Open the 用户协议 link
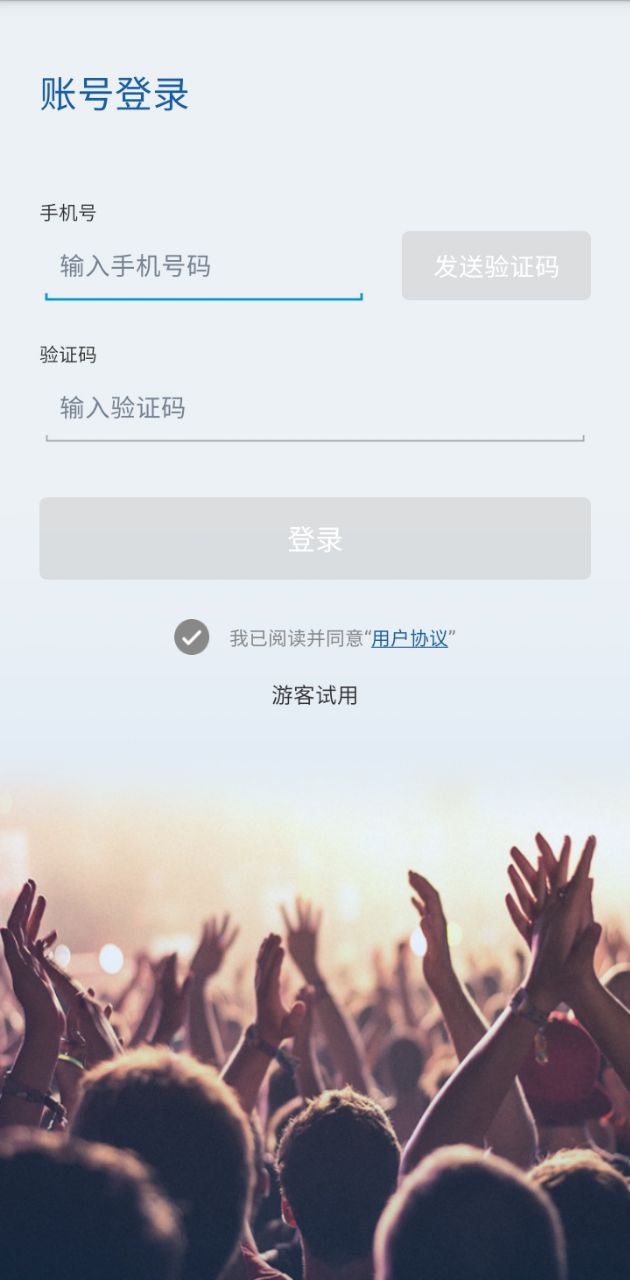Screen dimensions: 630x1280 point(410,639)
